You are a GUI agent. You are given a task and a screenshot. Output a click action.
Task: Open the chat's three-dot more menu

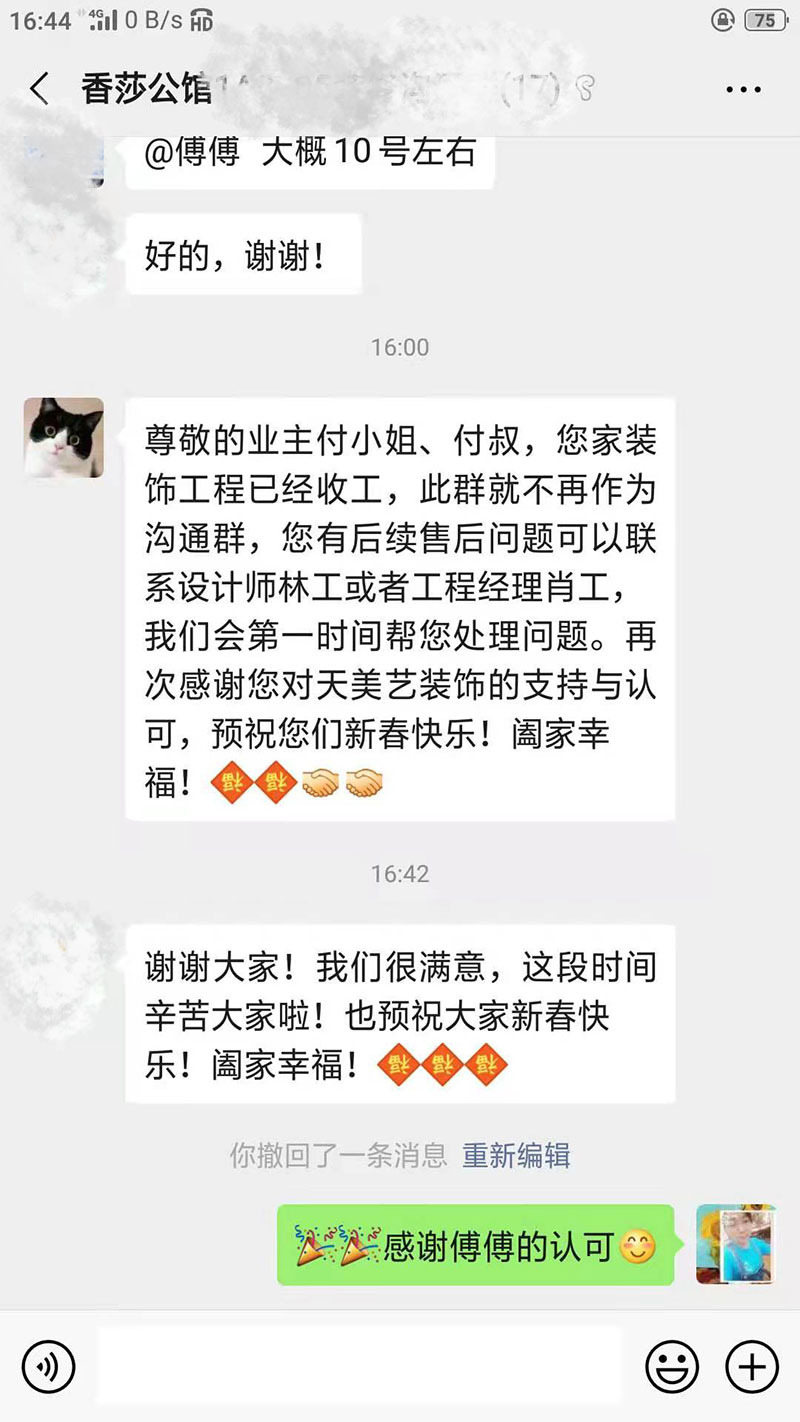pyautogui.click(x=743, y=90)
